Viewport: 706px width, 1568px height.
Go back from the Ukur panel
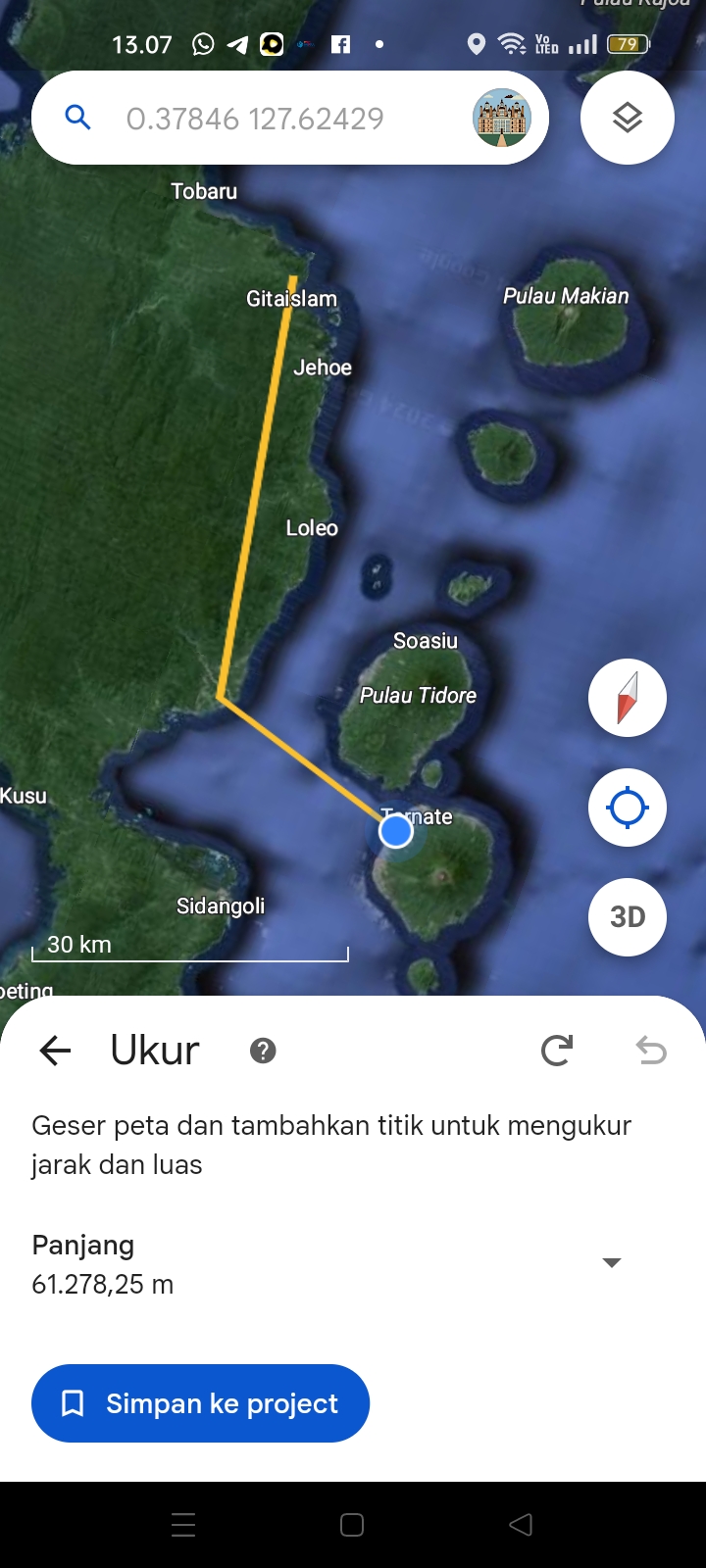click(55, 1051)
